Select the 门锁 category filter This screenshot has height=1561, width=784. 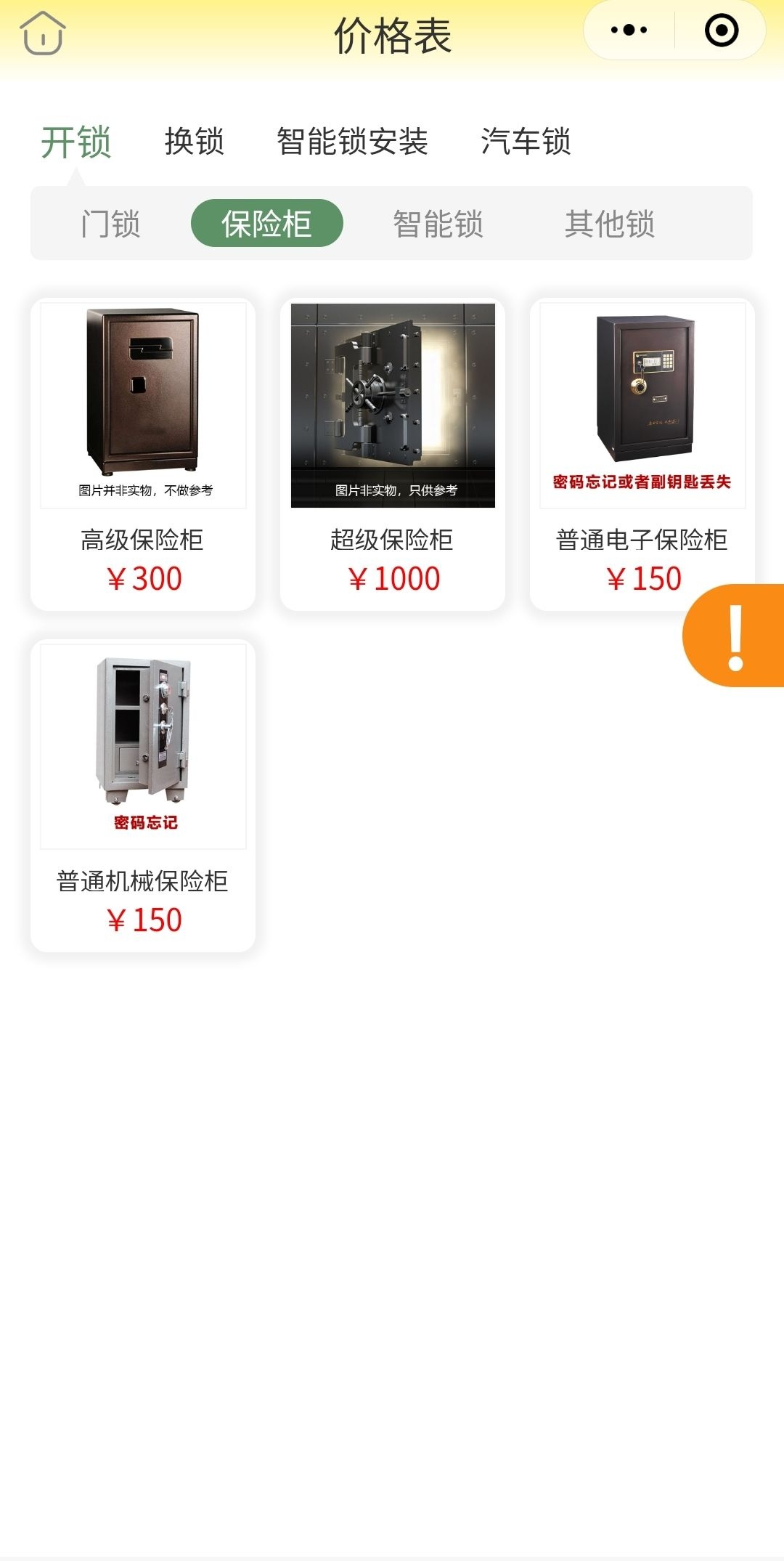point(113,224)
